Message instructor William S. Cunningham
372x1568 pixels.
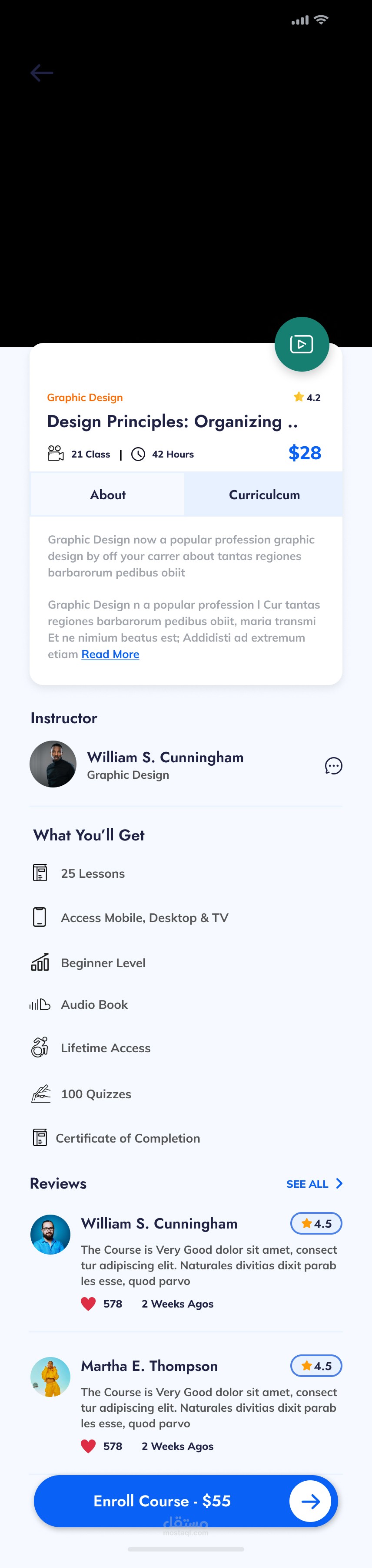(333, 766)
